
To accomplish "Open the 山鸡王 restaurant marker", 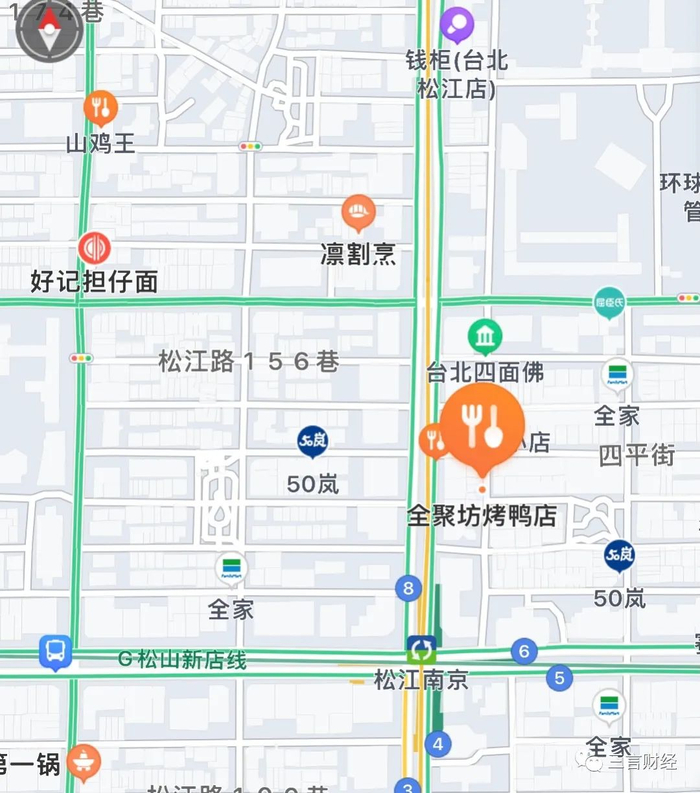I will click(x=101, y=108).
